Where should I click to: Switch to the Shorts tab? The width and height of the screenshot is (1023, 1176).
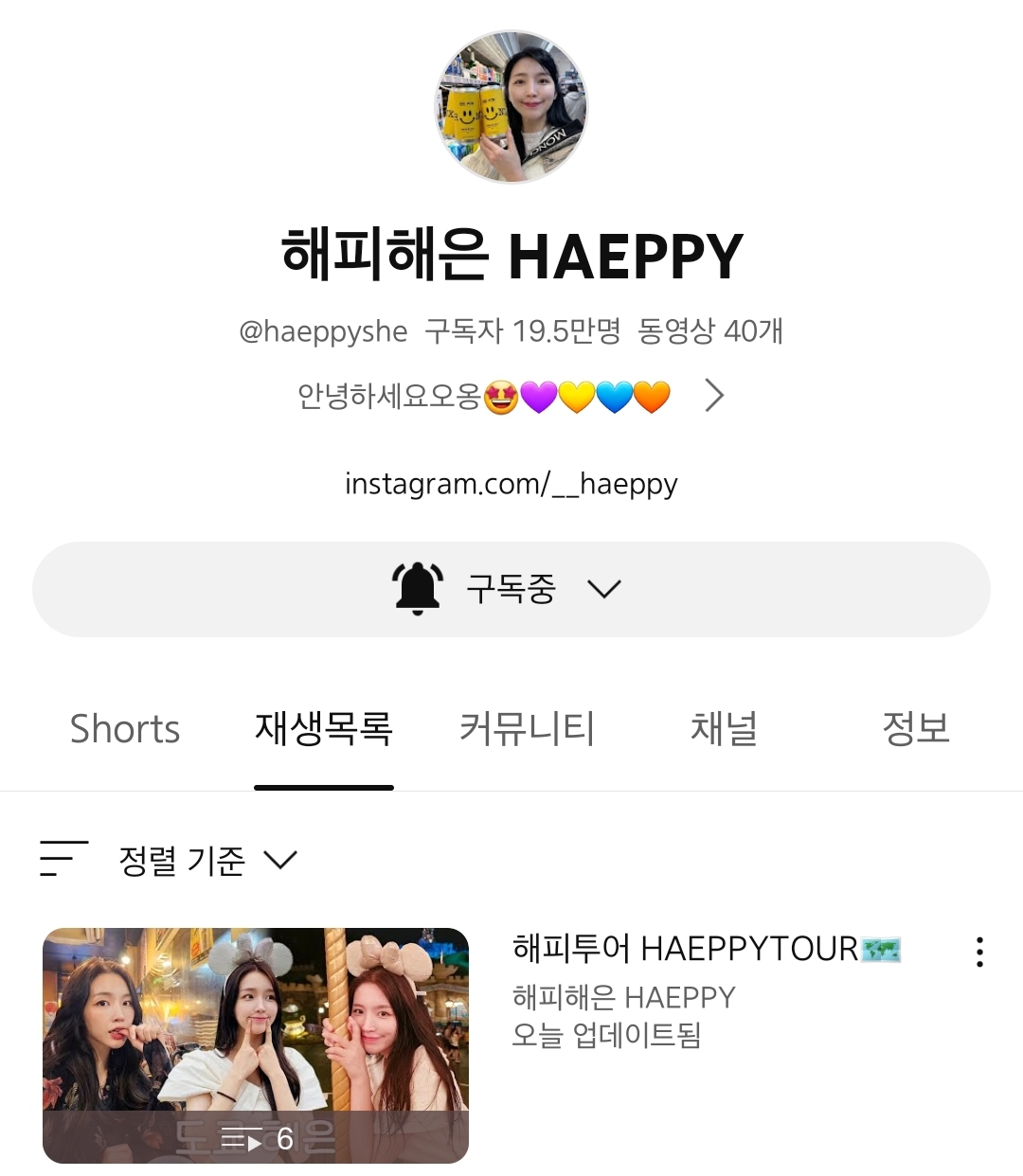coord(125,729)
